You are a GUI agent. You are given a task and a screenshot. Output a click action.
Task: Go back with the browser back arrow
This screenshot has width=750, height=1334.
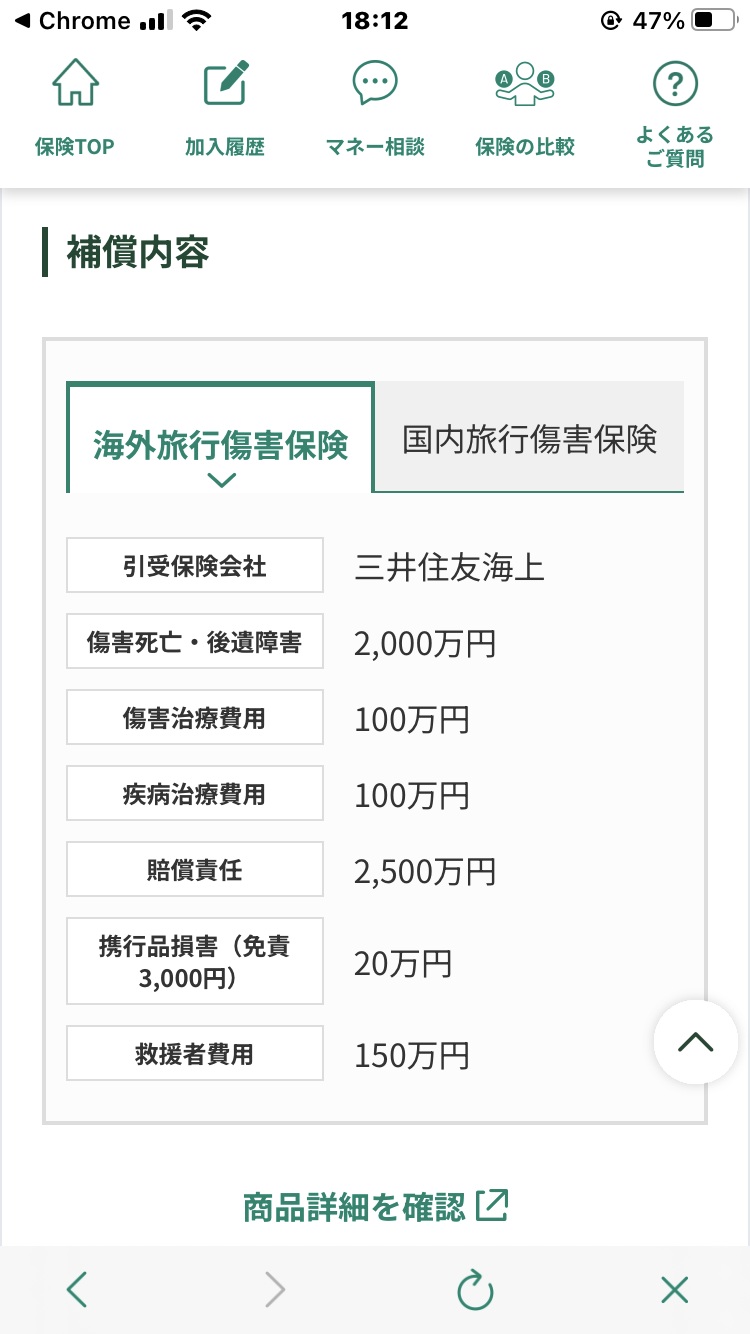[x=77, y=1290]
